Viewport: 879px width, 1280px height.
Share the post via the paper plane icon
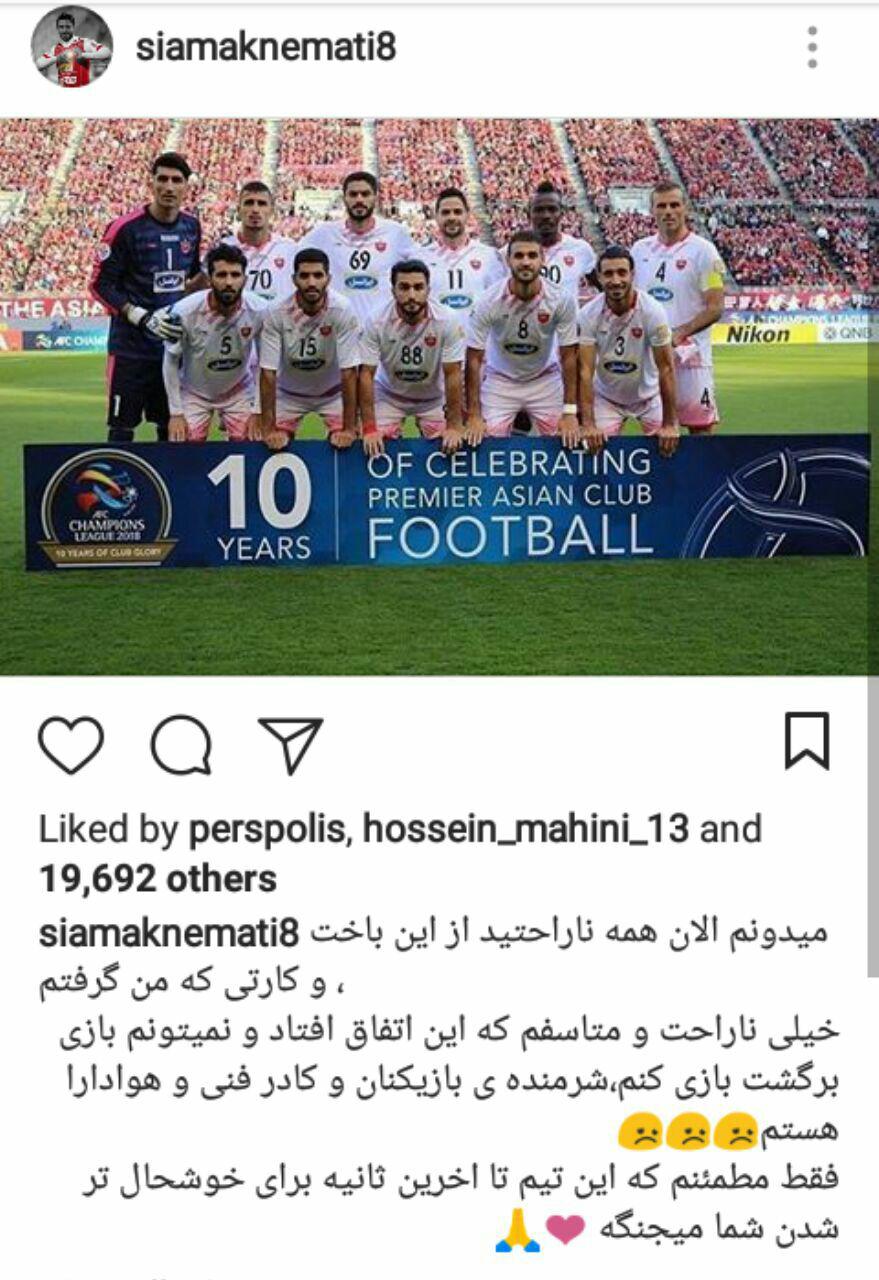291,745
